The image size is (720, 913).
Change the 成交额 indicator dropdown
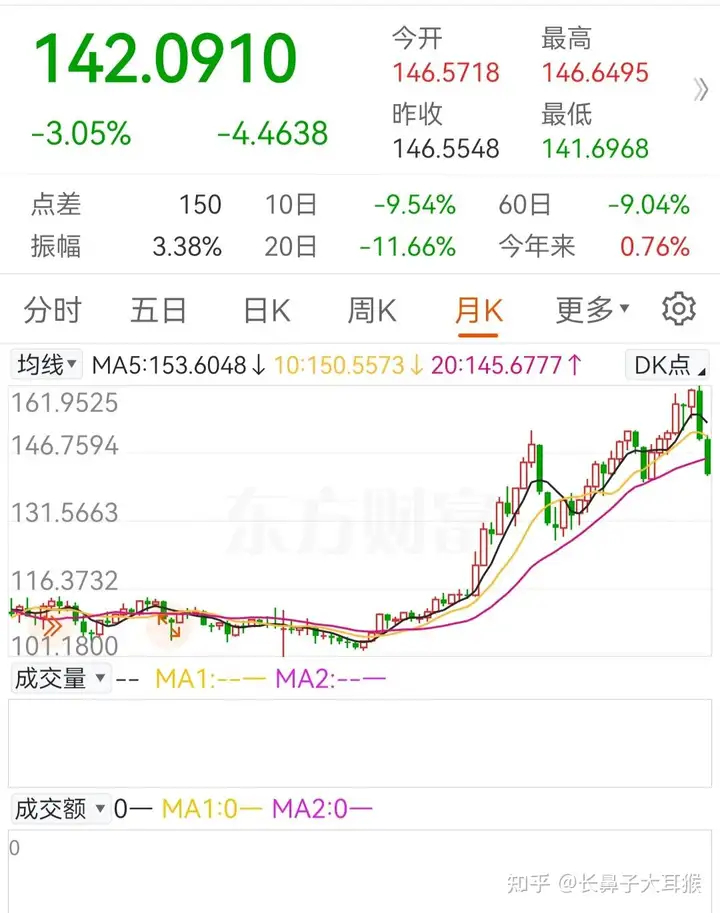(x=59, y=808)
